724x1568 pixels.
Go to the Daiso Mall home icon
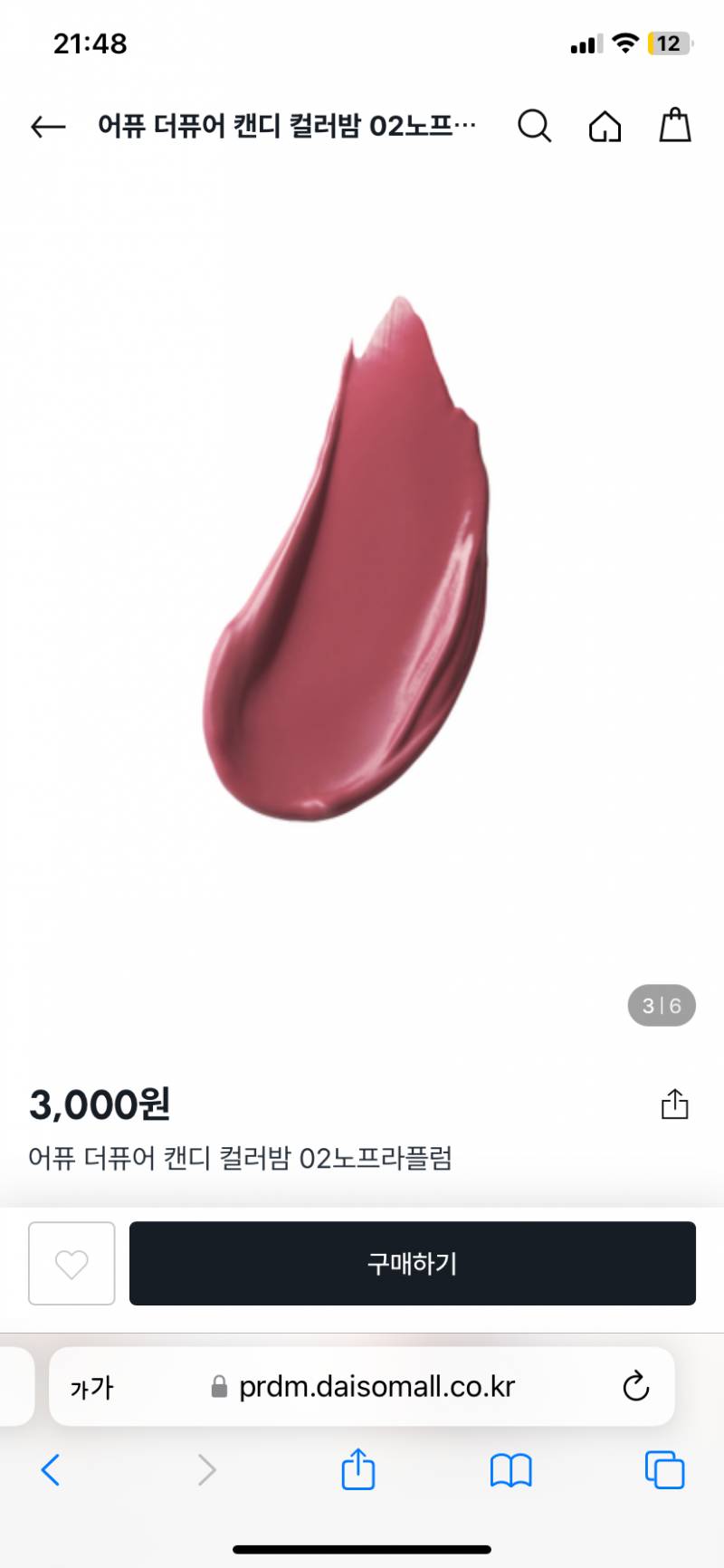(x=605, y=127)
